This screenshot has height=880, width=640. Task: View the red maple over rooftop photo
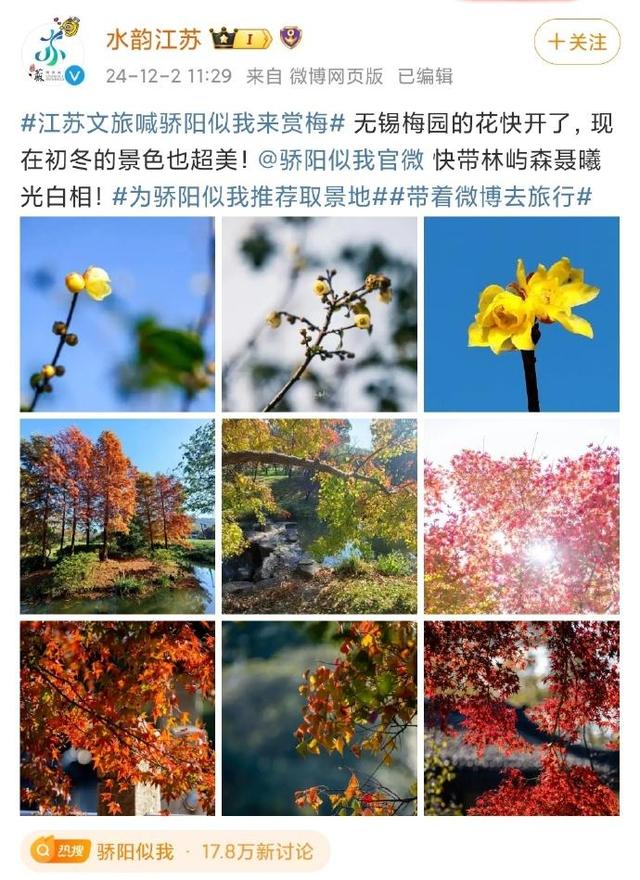point(521,718)
